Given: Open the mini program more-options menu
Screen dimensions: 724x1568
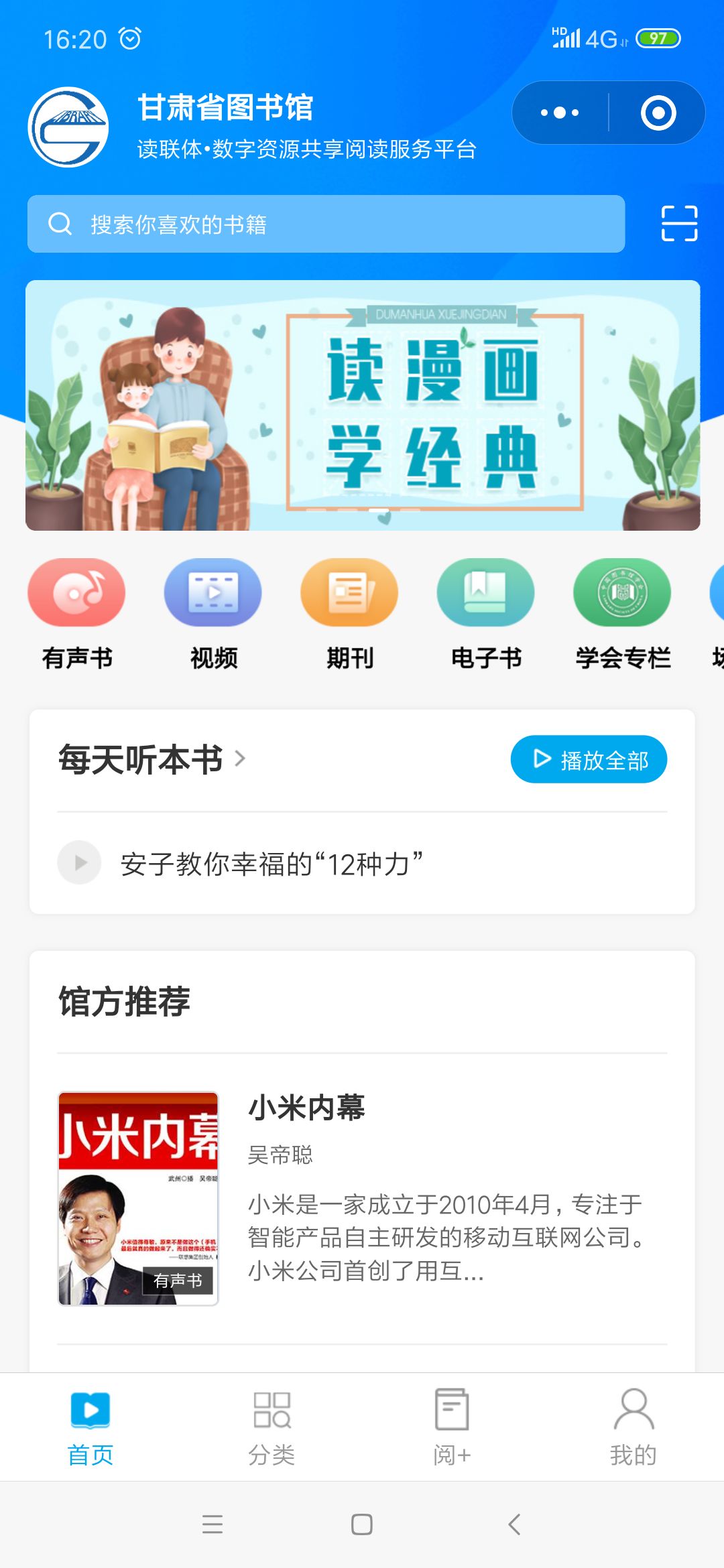Looking at the screenshot, I should point(560,113).
